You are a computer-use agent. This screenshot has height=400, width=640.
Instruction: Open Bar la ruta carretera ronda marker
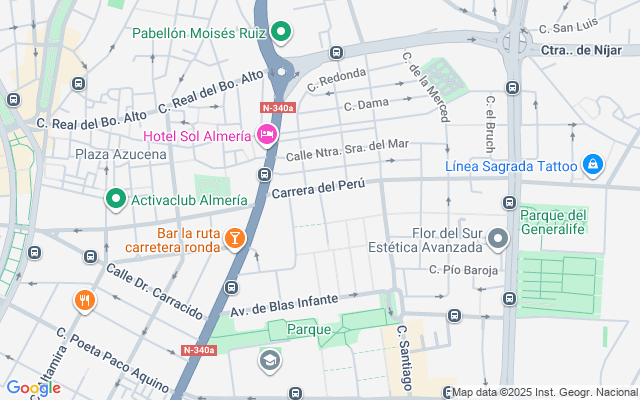pyautogui.click(x=235, y=239)
